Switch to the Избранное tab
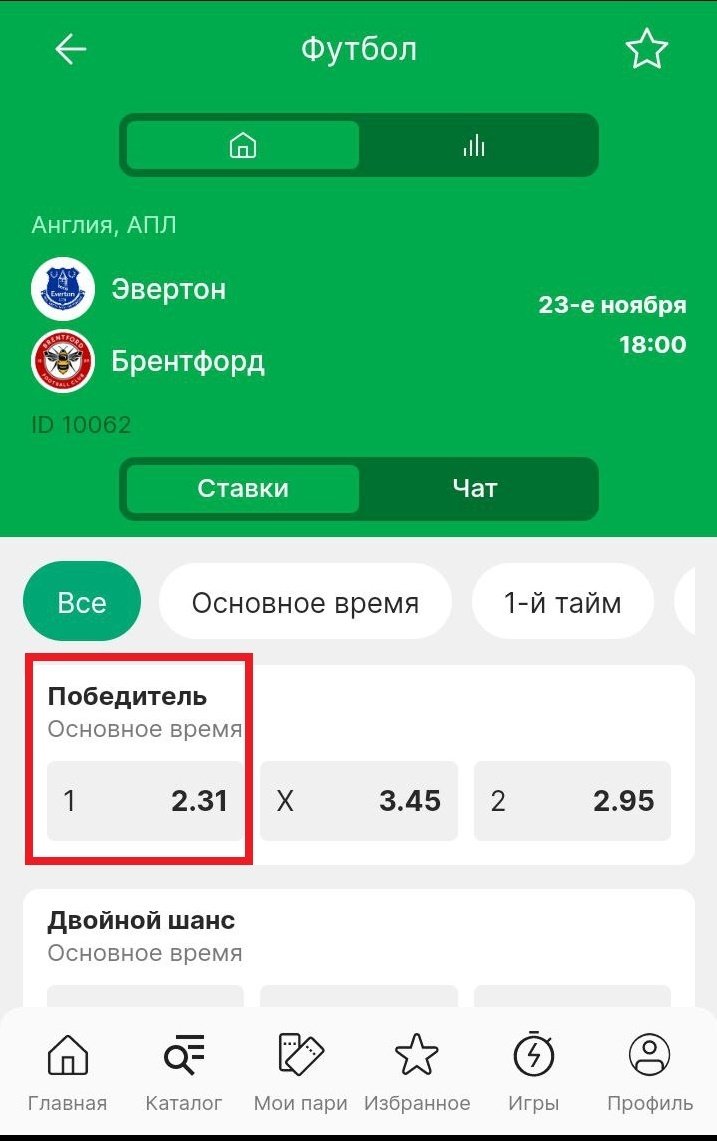This screenshot has width=717, height=1141. pyautogui.click(x=417, y=1072)
